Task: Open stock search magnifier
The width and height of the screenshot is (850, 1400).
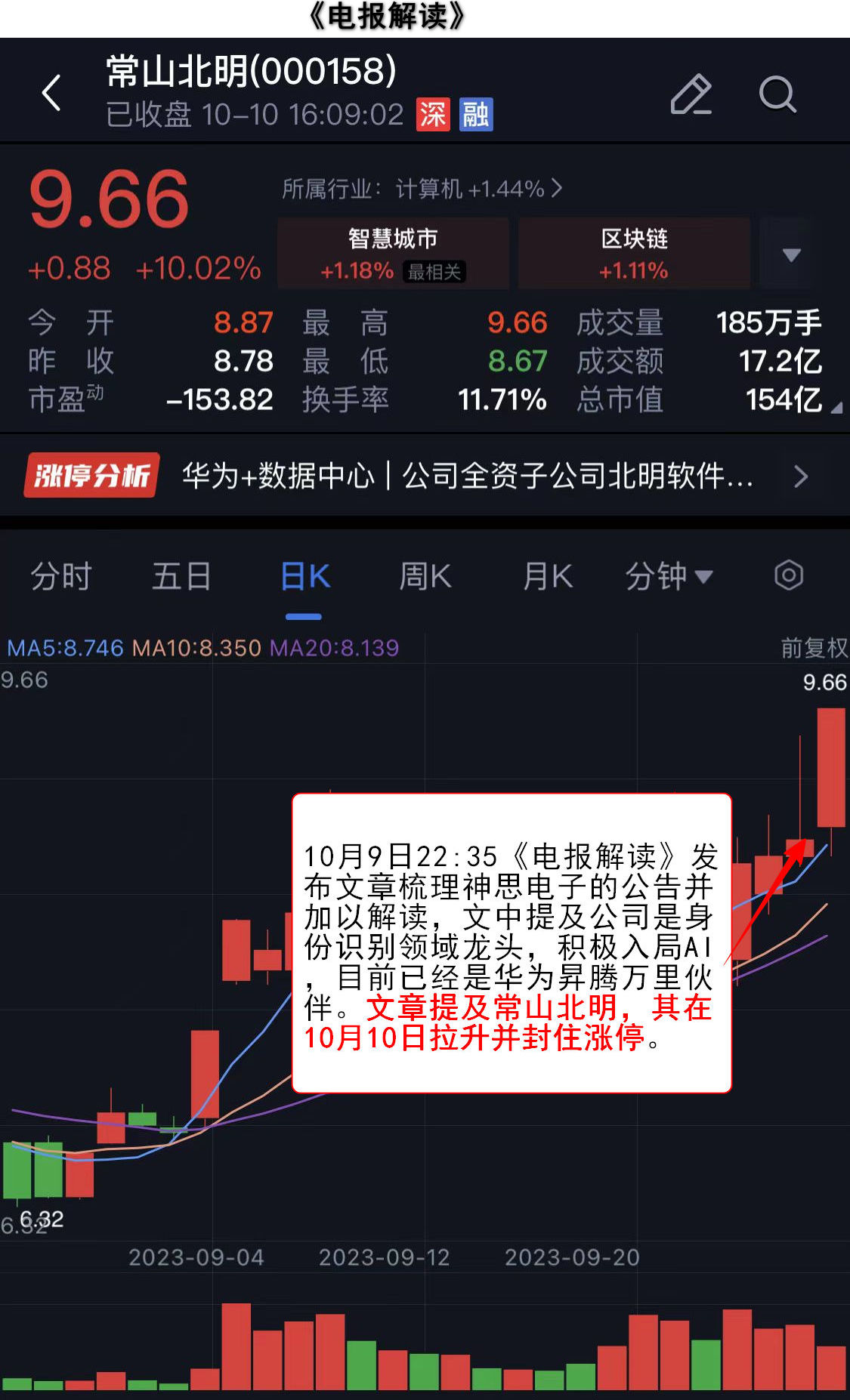Action: [777, 94]
